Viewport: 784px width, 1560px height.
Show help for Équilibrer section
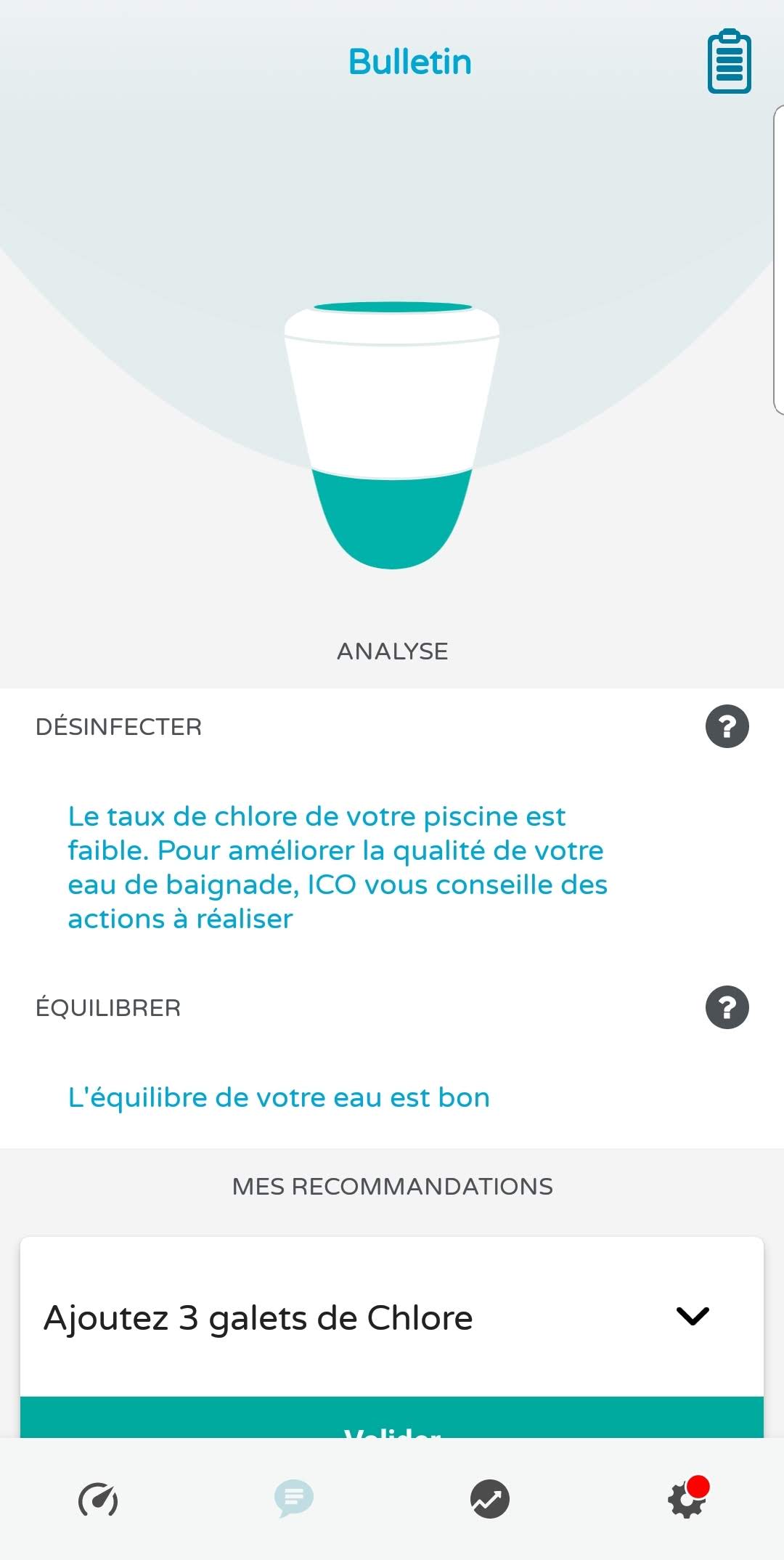pyautogui.click(x=727, y=1007)
